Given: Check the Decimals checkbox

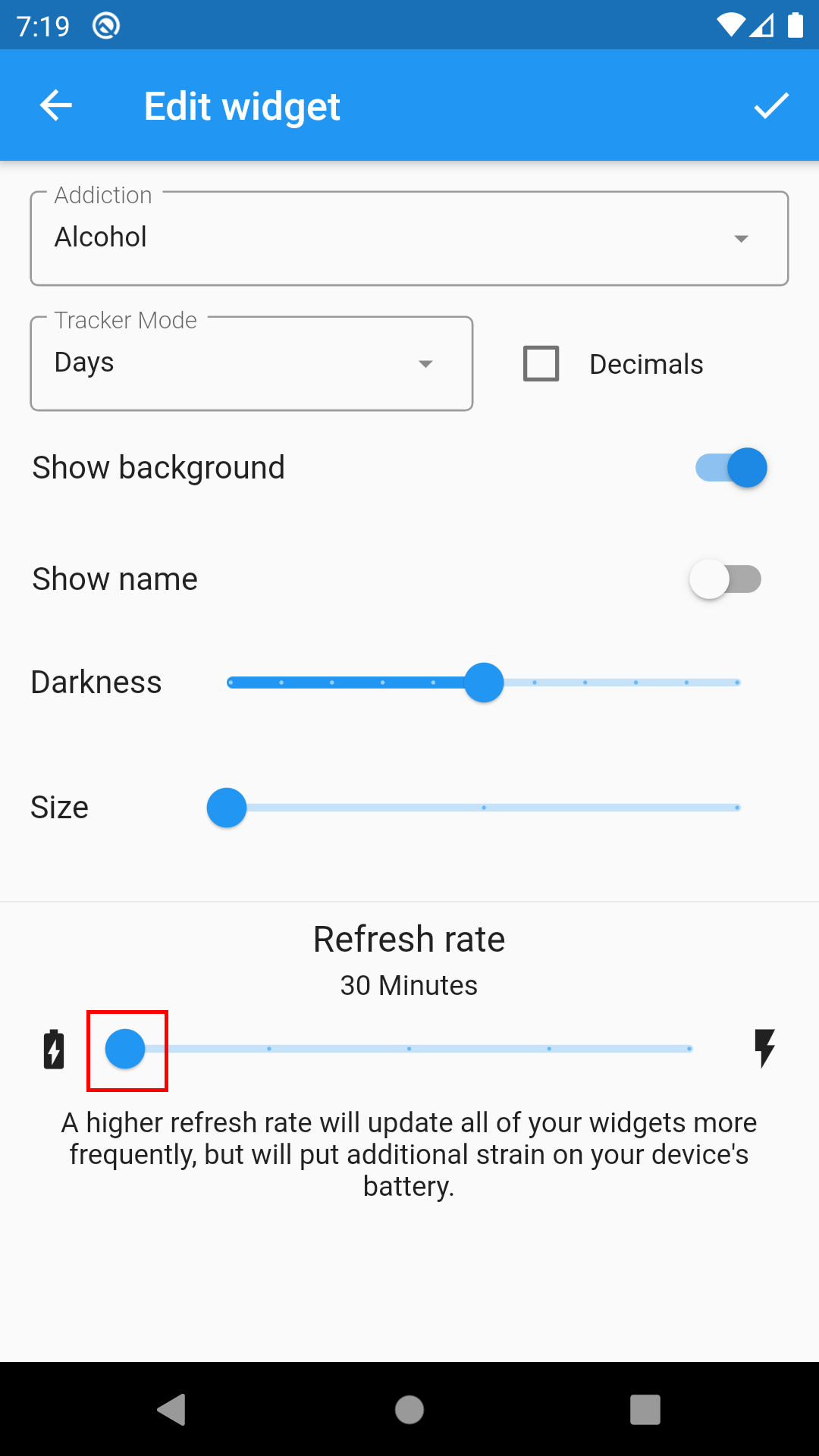Looking at the screenshot, I should (541, 364).
